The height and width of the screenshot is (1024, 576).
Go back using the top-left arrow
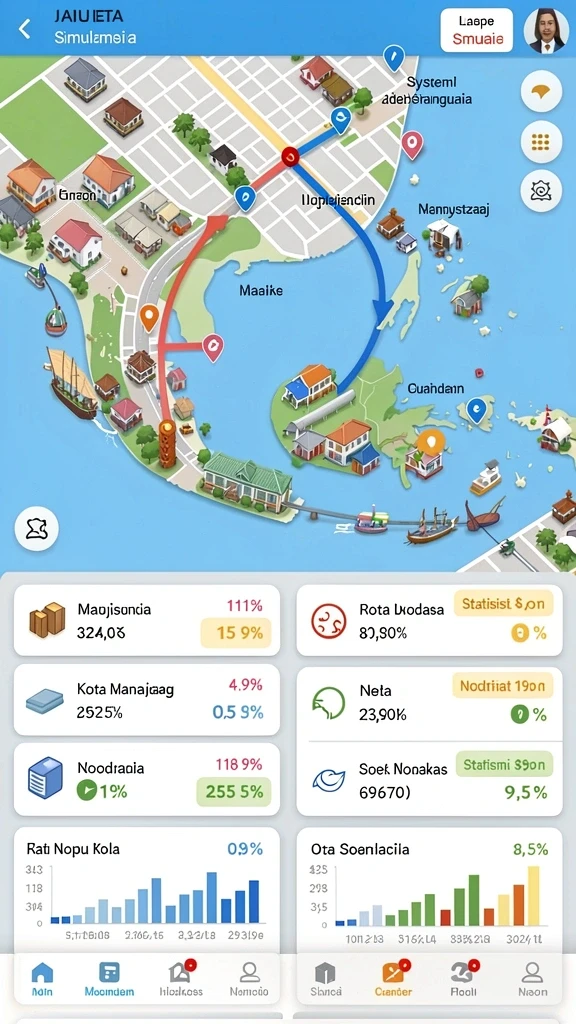[25, 29]
